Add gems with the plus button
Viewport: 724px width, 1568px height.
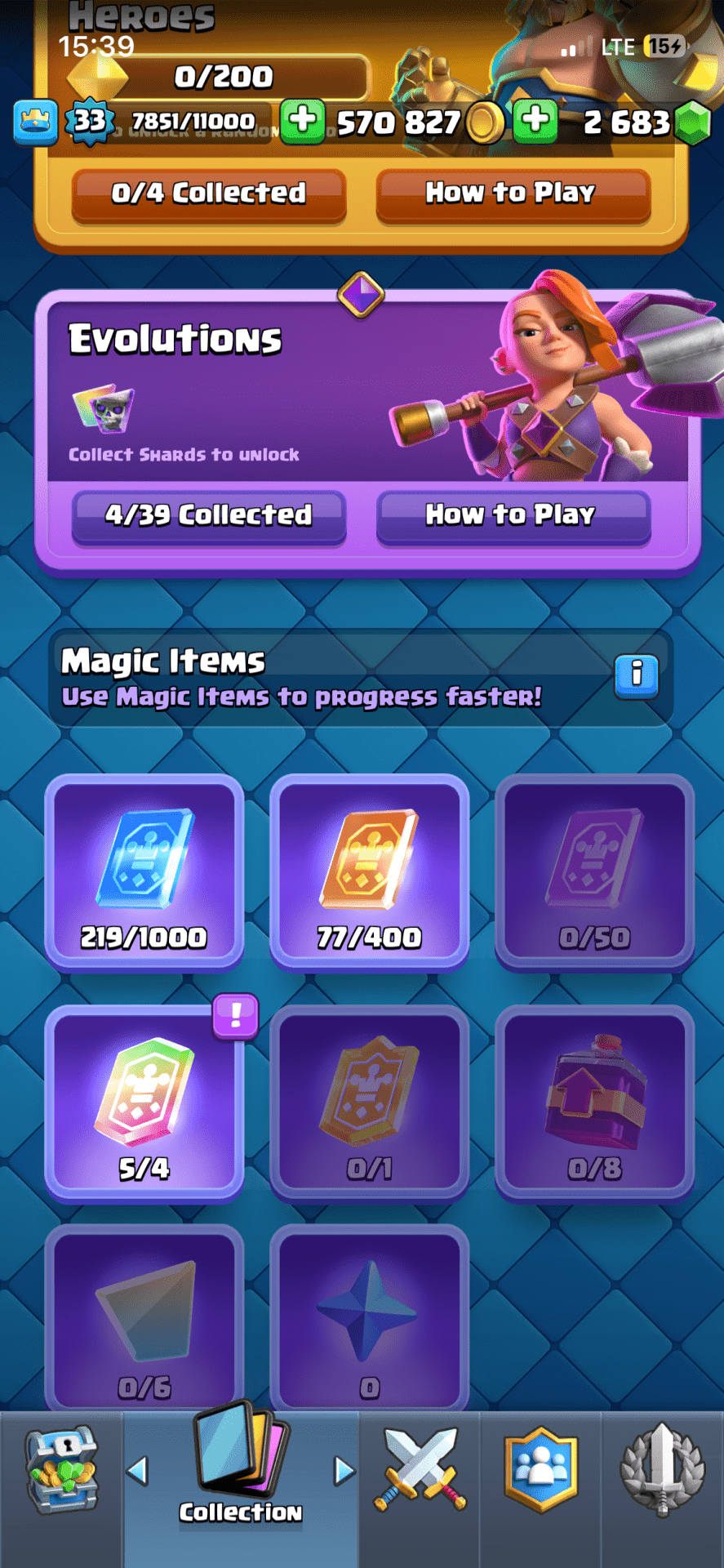(x=535, y=121)
